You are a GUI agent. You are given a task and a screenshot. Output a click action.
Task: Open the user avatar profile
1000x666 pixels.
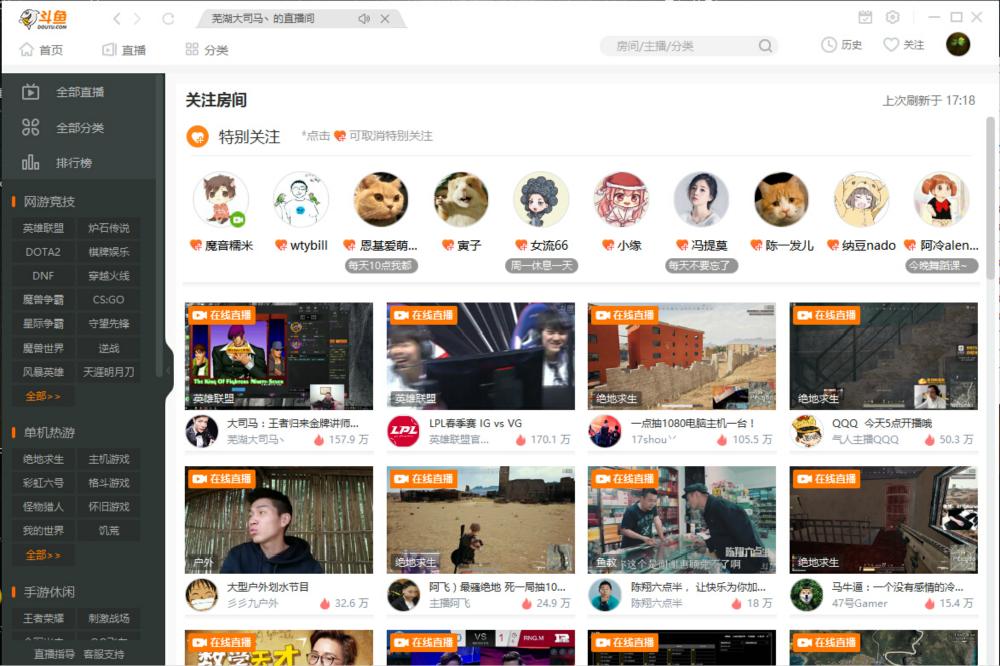958,45
